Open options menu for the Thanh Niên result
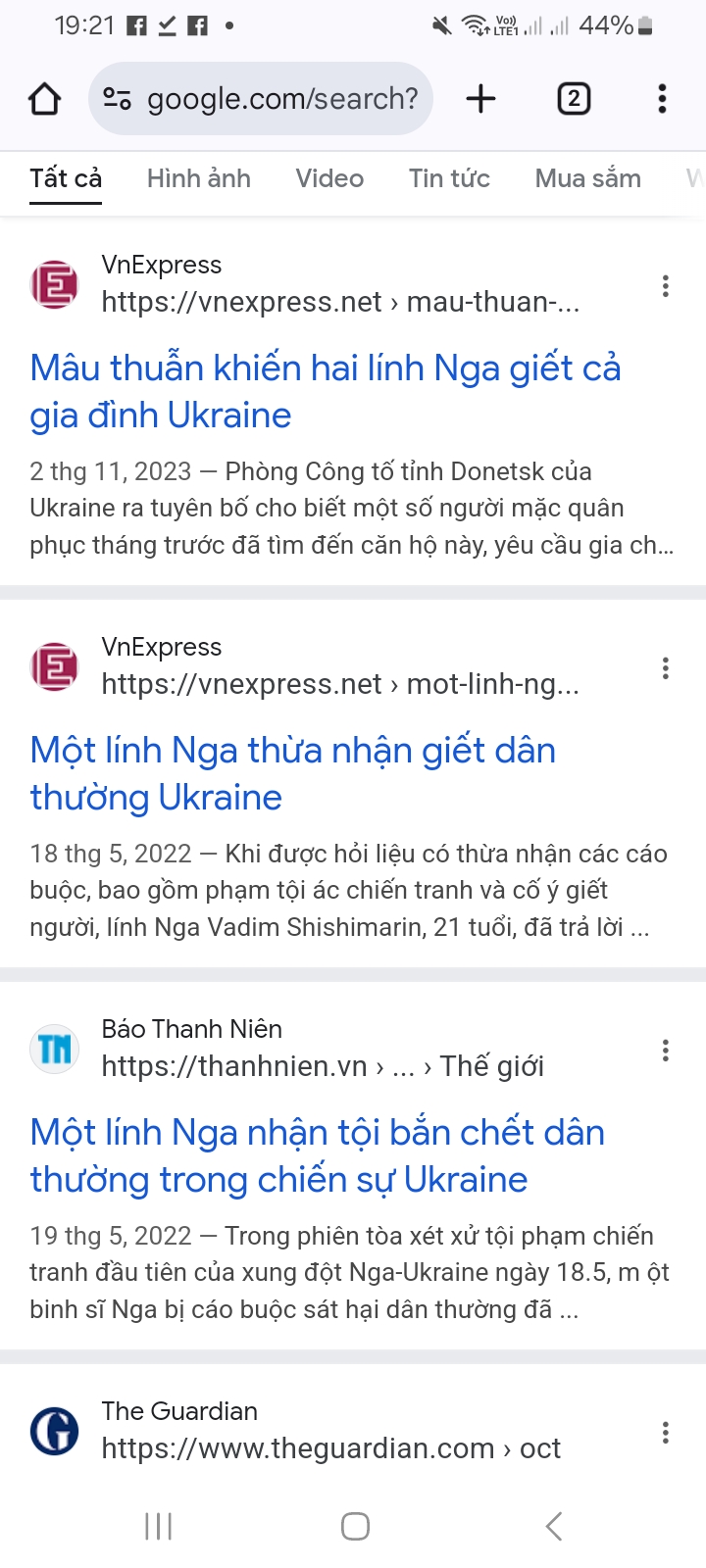This screenshot has width=706, height=1568. [x=665, y=1051]
